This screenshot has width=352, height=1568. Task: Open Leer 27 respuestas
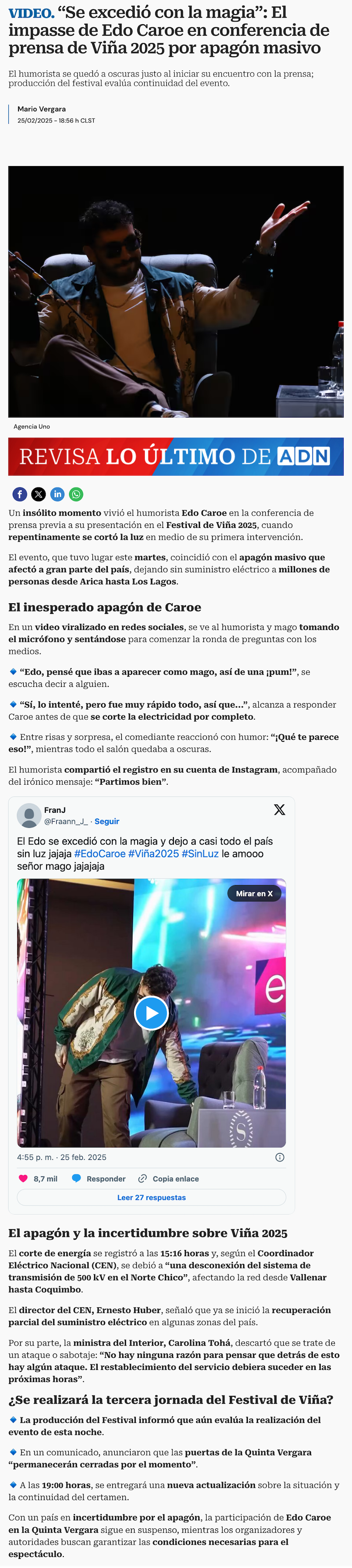[x=151, y=1197]
